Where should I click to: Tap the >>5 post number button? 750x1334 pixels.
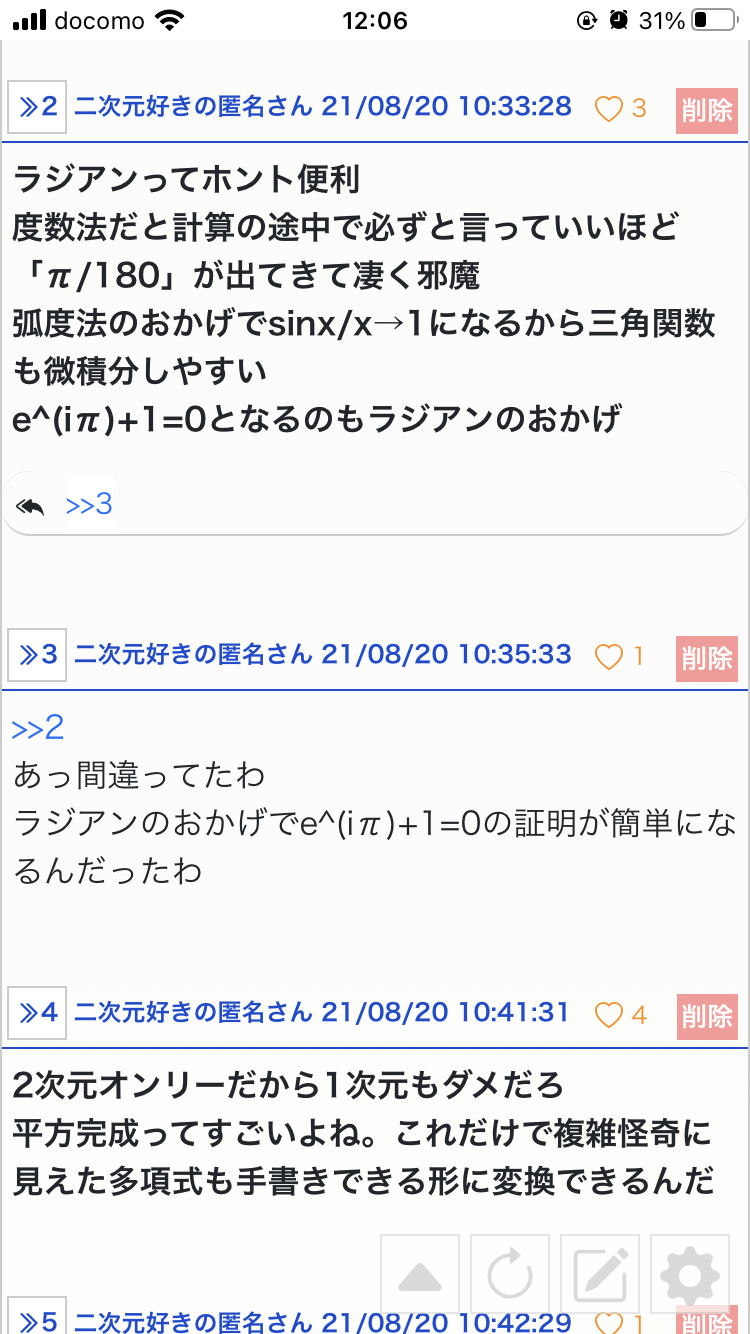37,1320
